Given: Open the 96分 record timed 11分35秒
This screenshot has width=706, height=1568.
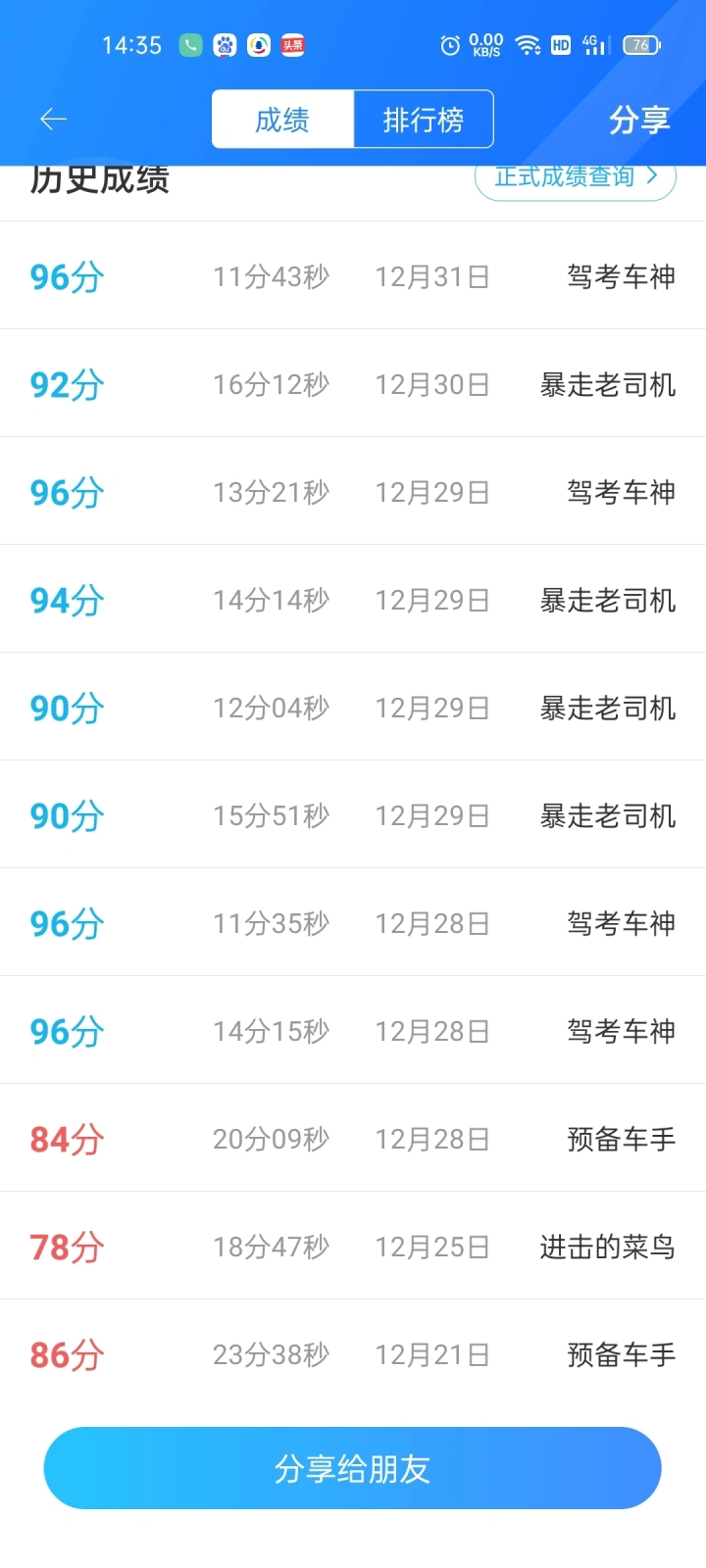Looking at the screenshot, I should point(353,923).
